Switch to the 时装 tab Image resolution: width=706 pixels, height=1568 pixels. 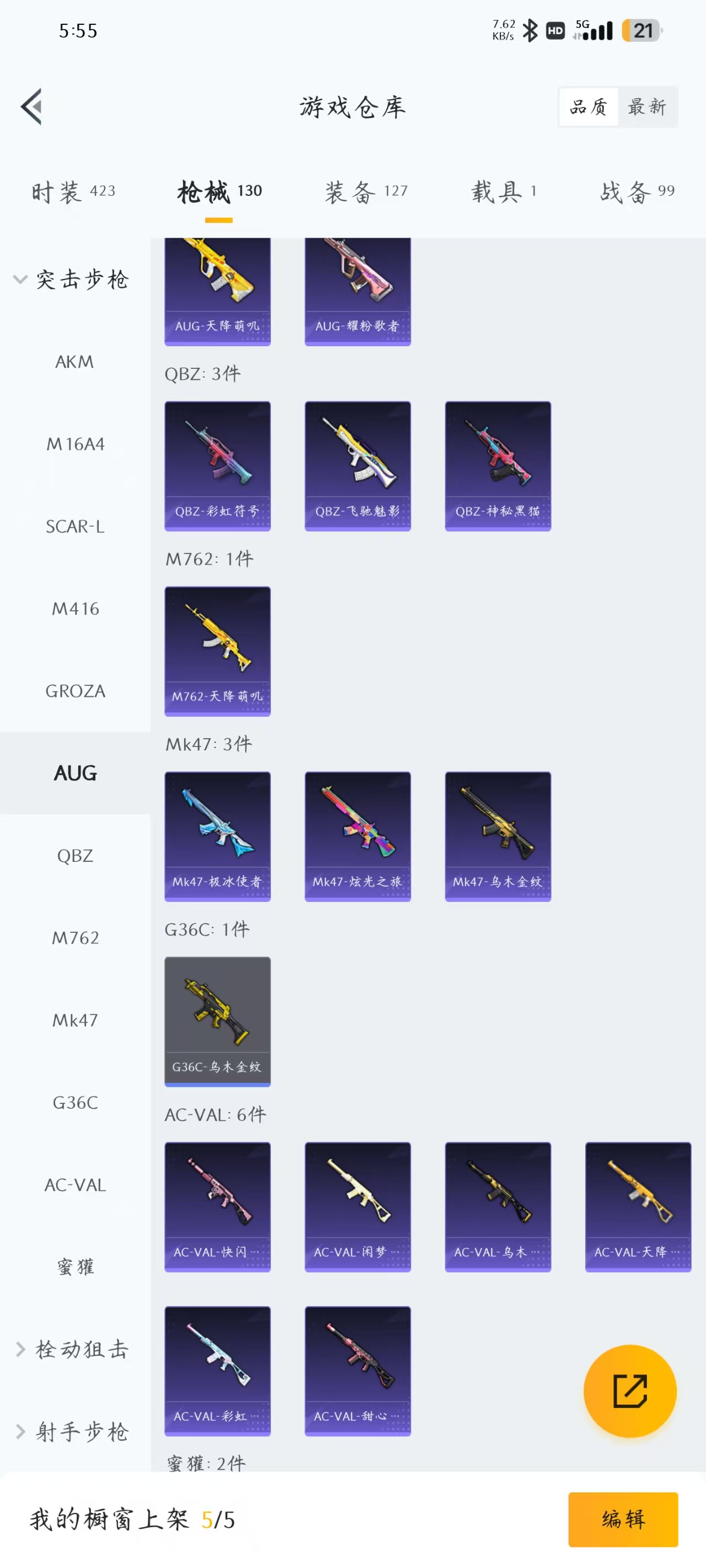pyautogui.click(x=72, y=191)
